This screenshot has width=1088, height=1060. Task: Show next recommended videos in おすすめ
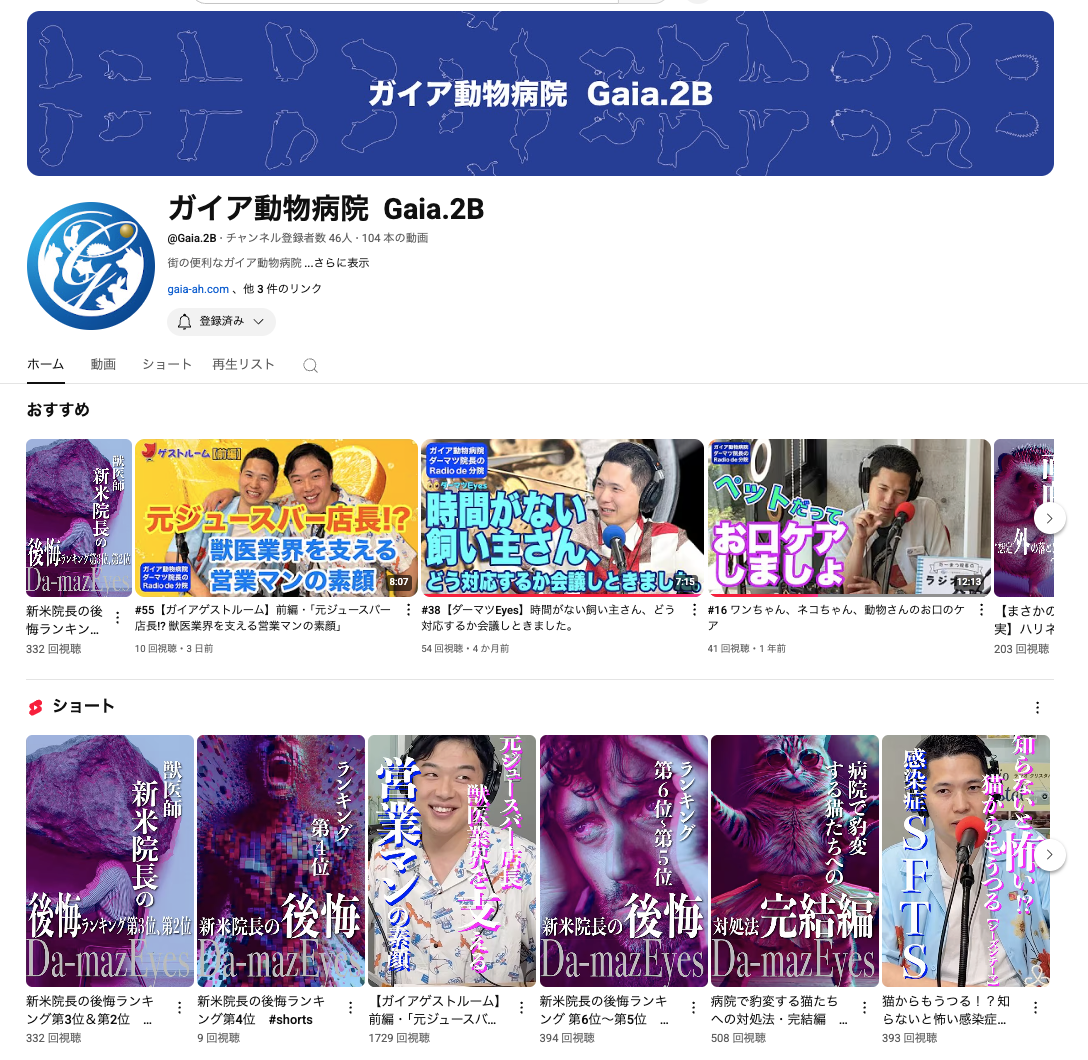(x=1049, y=518)
